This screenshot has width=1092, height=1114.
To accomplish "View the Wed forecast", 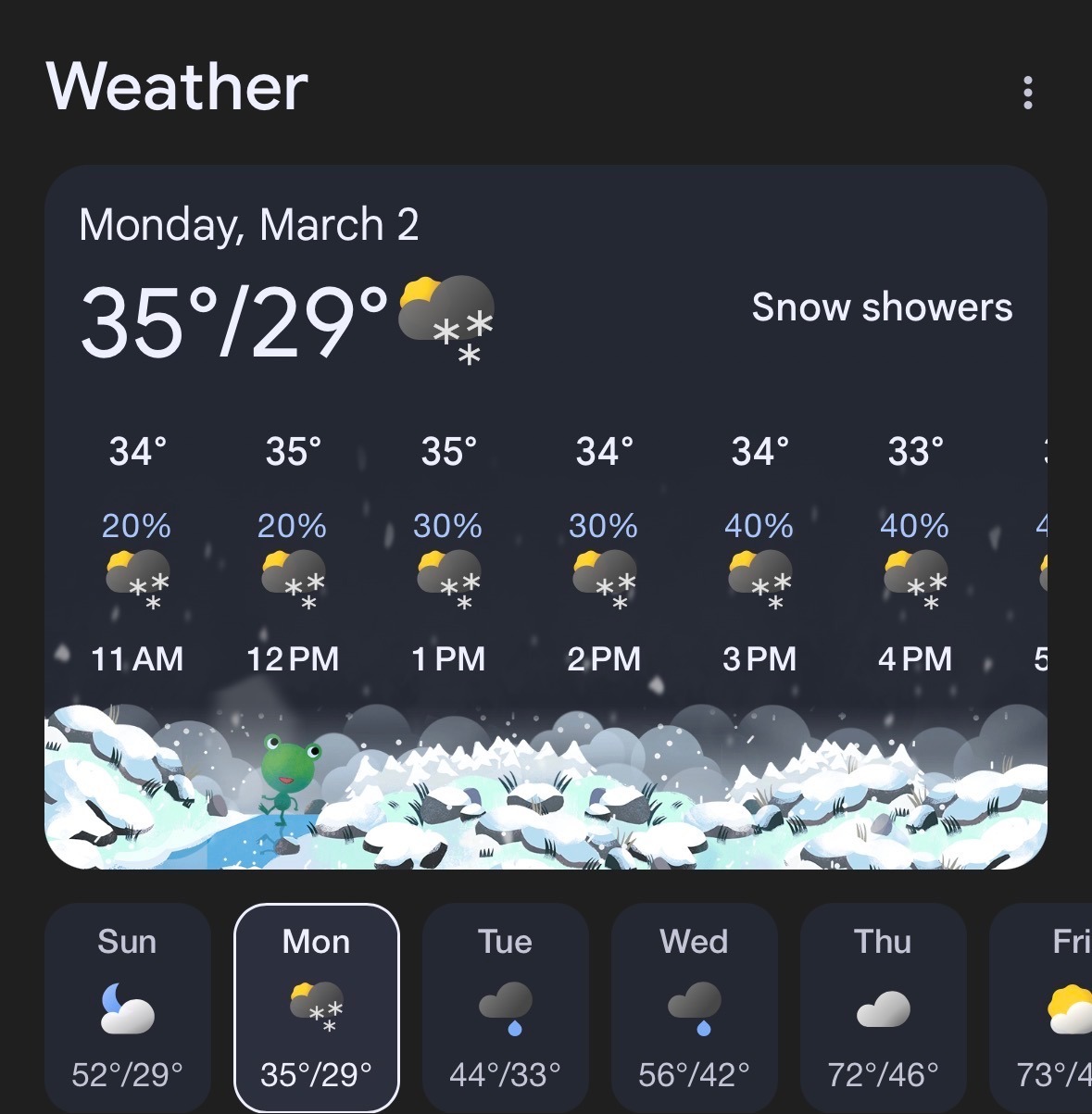I will (695, 1008).
